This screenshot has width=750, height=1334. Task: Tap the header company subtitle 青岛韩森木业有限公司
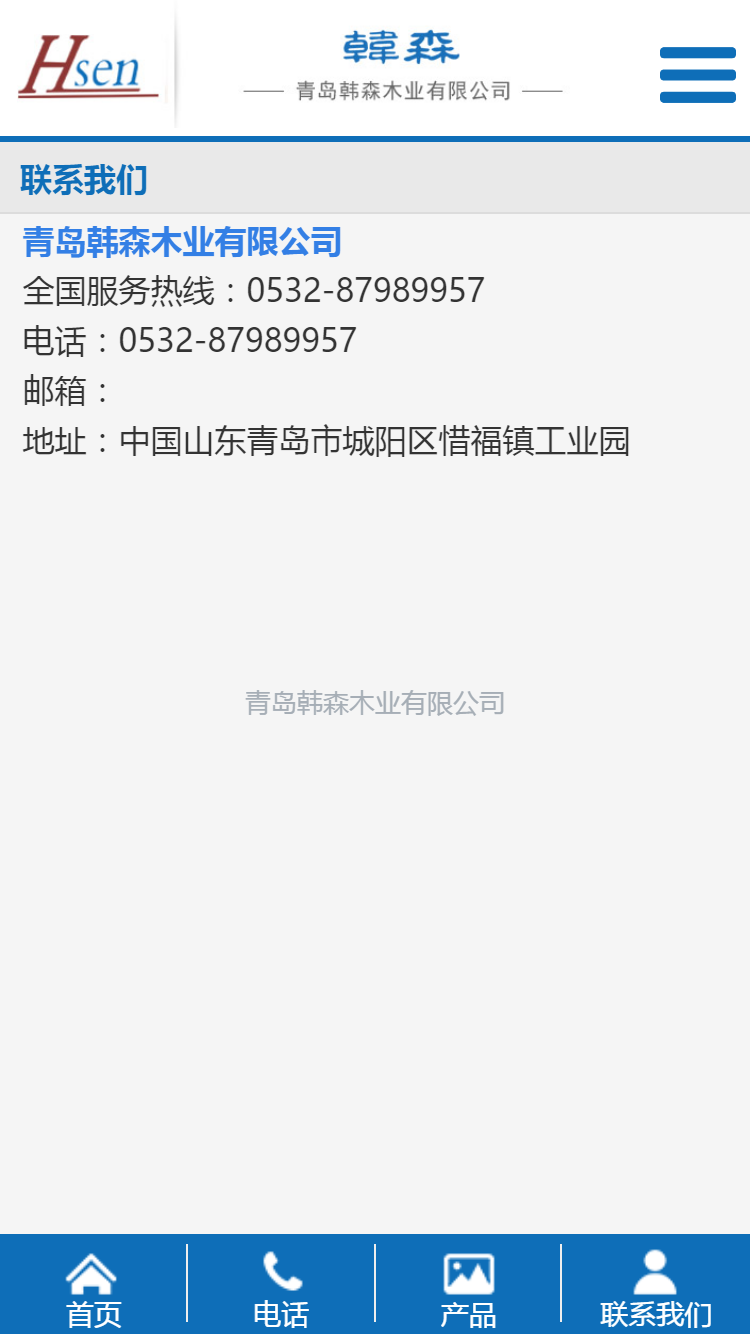pyautogui.click(x=403, y=90)
